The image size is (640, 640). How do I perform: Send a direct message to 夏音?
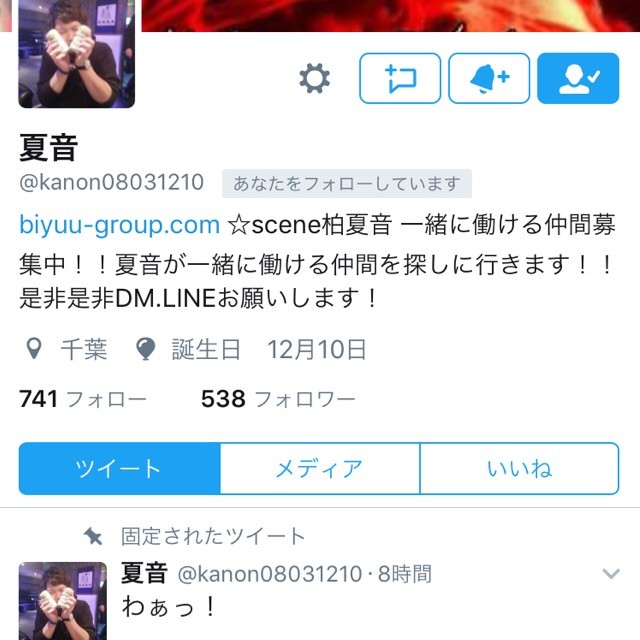pos(400,78)
